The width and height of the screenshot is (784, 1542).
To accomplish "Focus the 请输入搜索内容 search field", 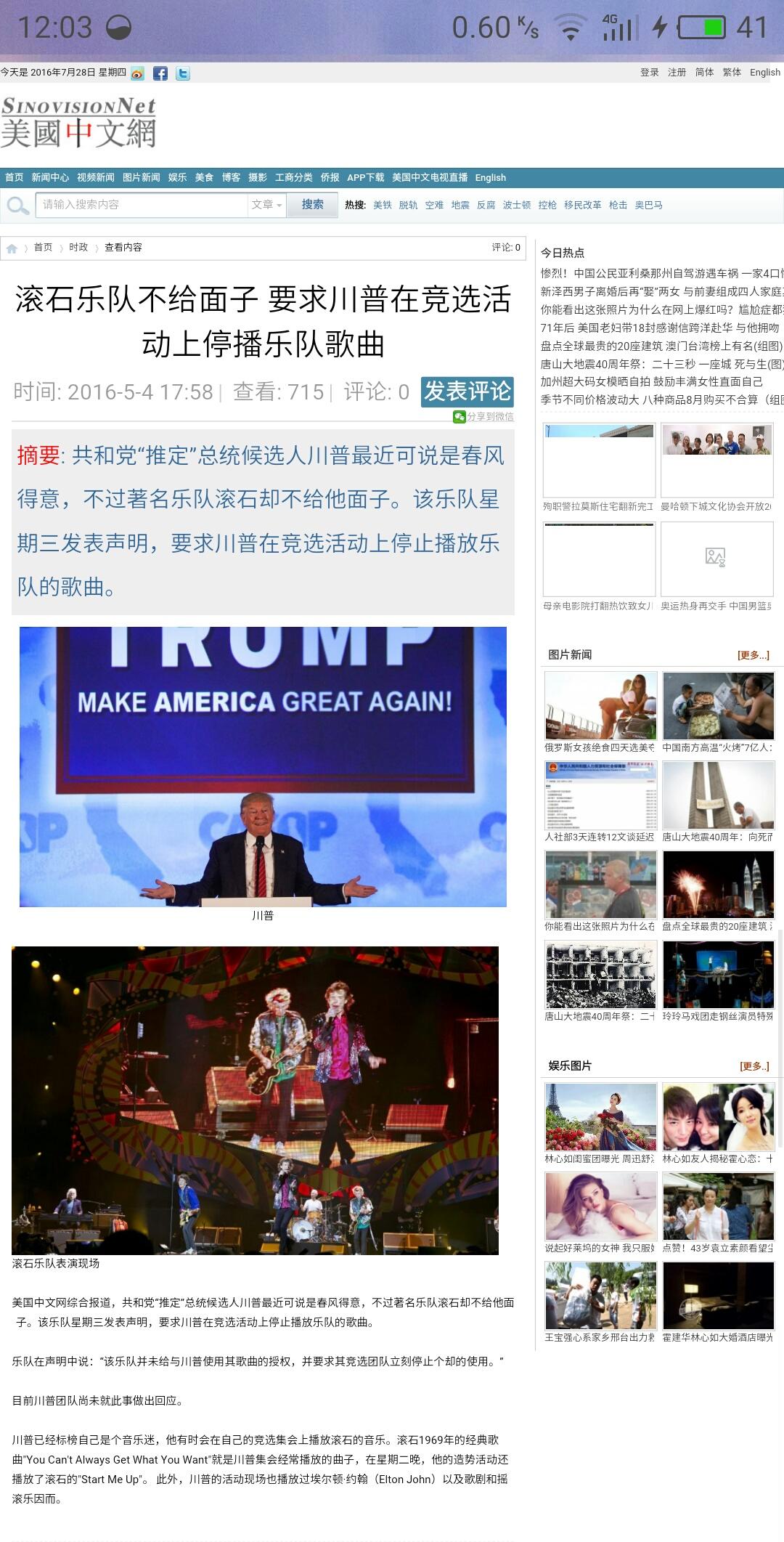I will click(142, 205).
